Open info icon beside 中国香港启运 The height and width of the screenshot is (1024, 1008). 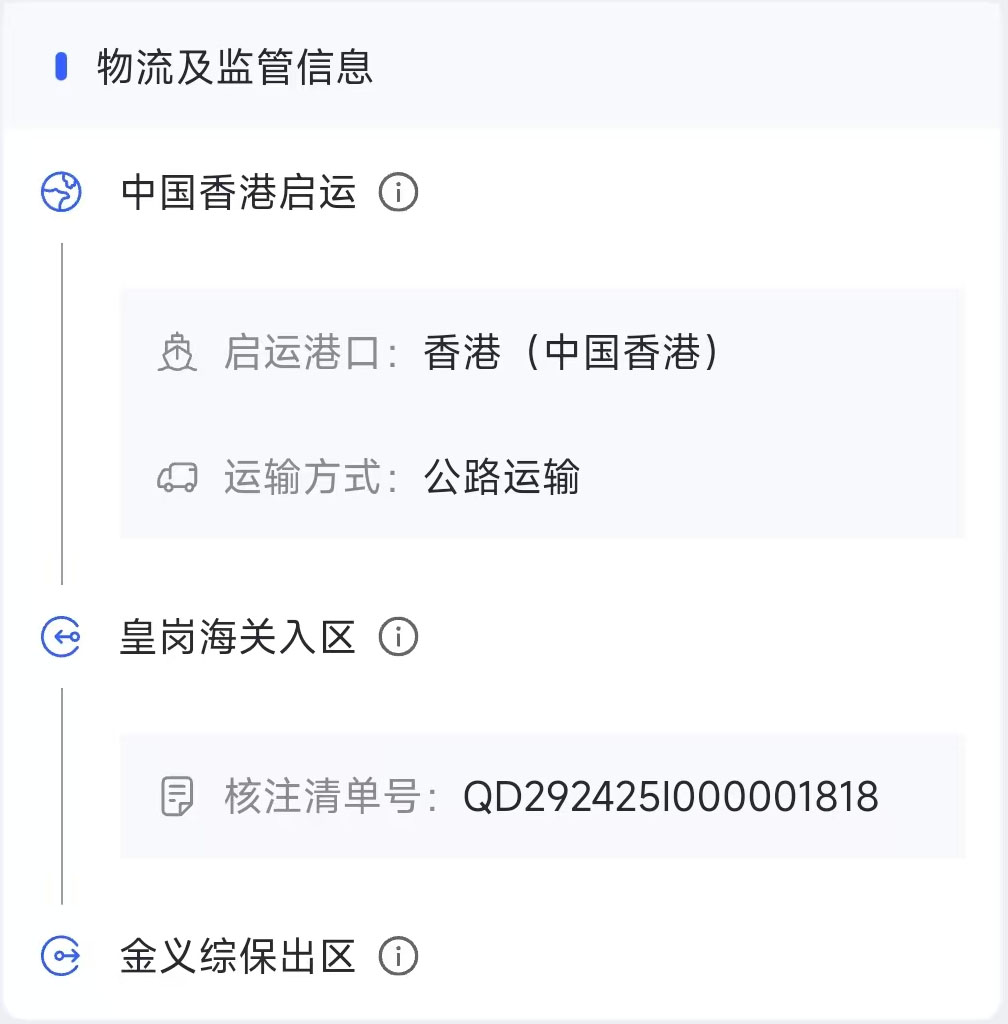[x=398, y=192]
